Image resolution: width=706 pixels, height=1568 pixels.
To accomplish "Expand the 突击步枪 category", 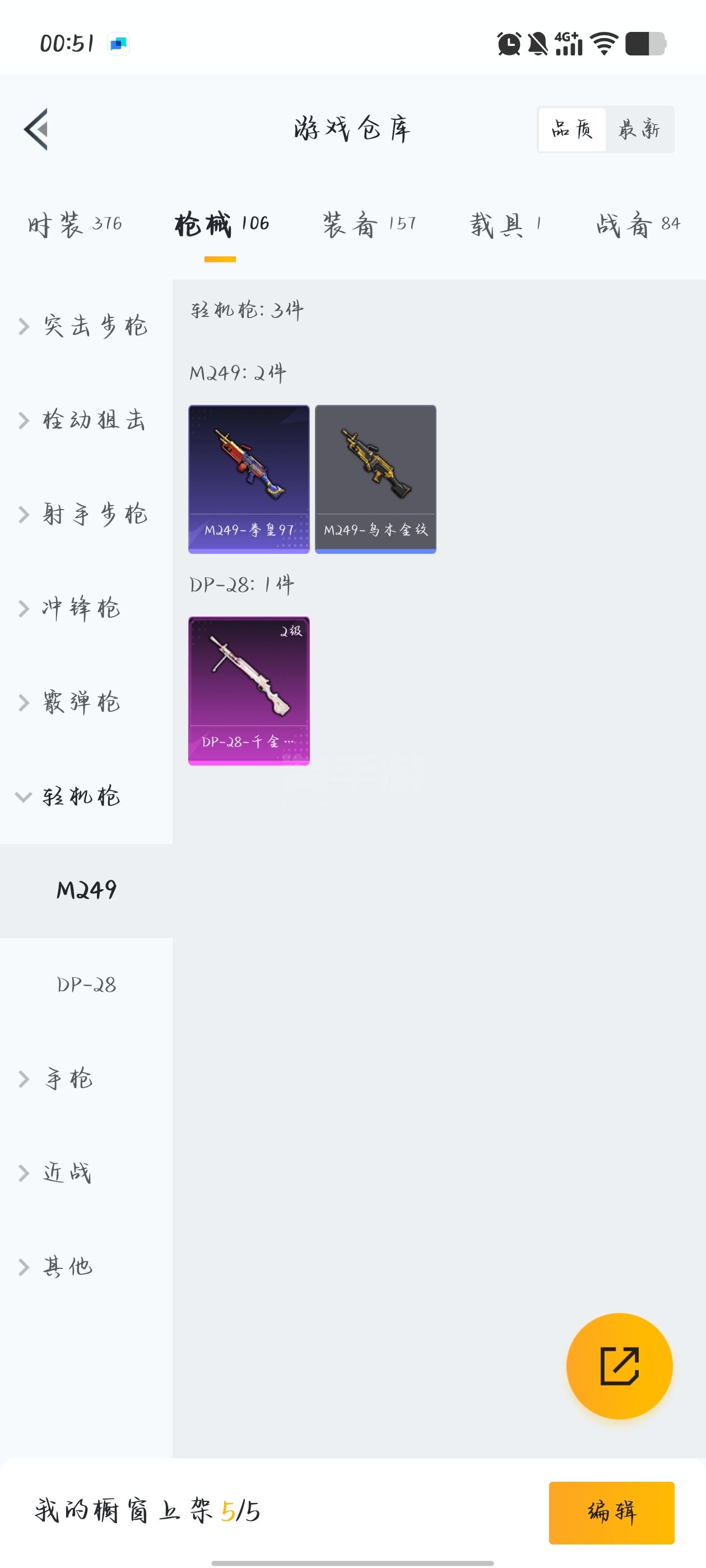I will (86, 326).
